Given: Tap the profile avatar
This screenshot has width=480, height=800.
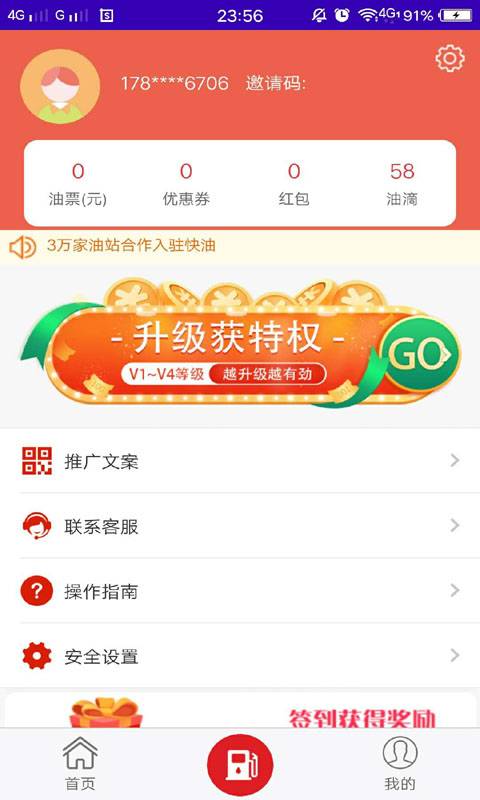Looking at the screenshot, I should click(60, 87).
